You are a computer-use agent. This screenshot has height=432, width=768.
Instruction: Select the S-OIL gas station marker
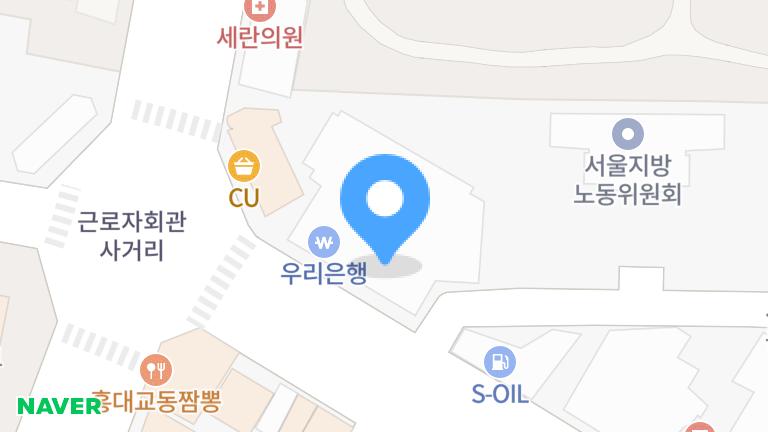click(499, 363)
